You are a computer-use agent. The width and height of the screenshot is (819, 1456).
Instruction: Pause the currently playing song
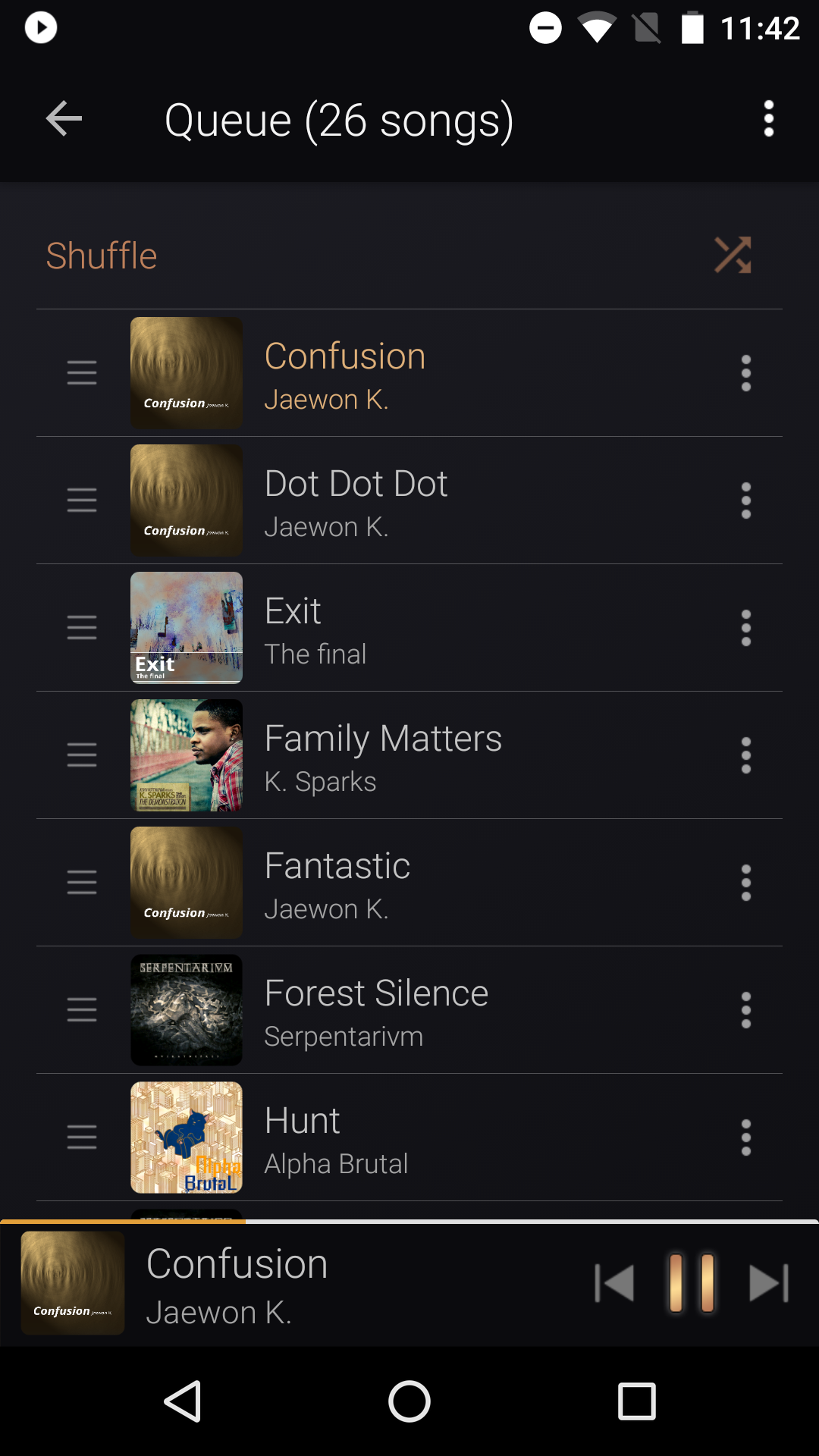point(691,1283)
